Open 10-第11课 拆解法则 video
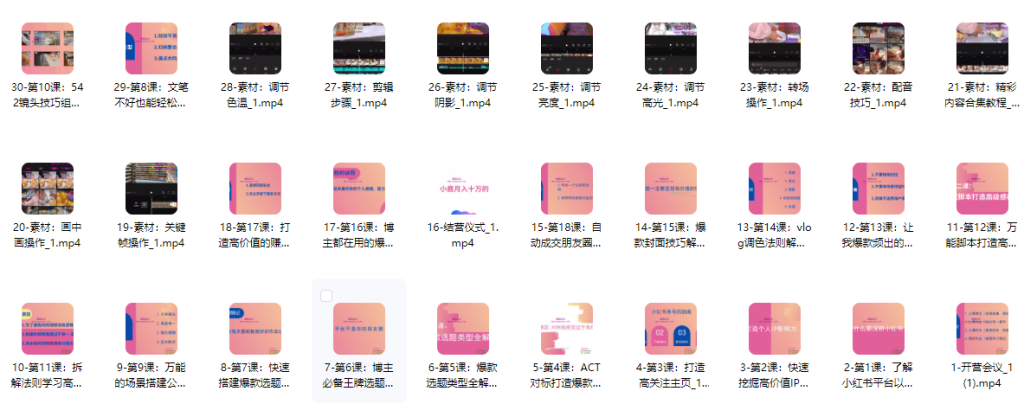The height and width of the screenshot is (404, 1024). pyautogui.click(x=47, y=329)
